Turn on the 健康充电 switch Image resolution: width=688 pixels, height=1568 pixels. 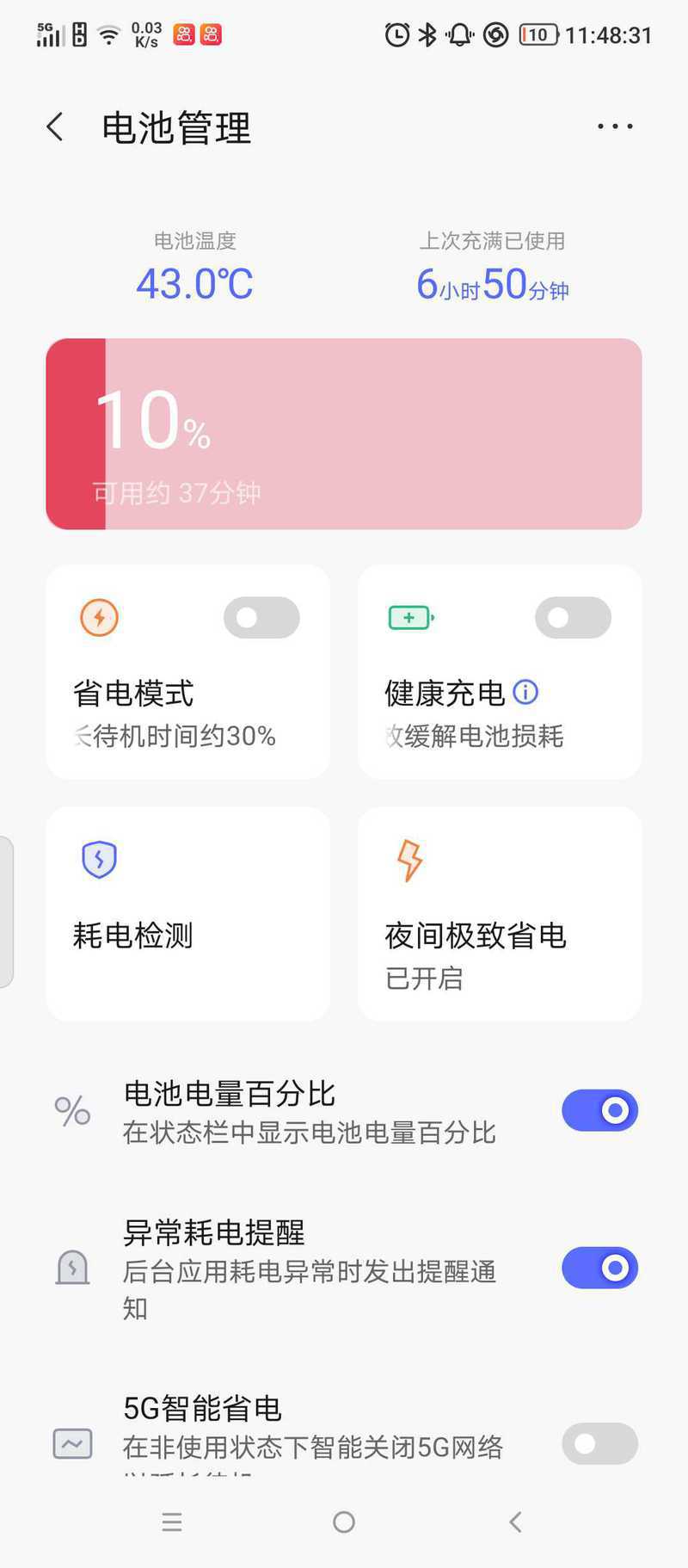point(573,618)
